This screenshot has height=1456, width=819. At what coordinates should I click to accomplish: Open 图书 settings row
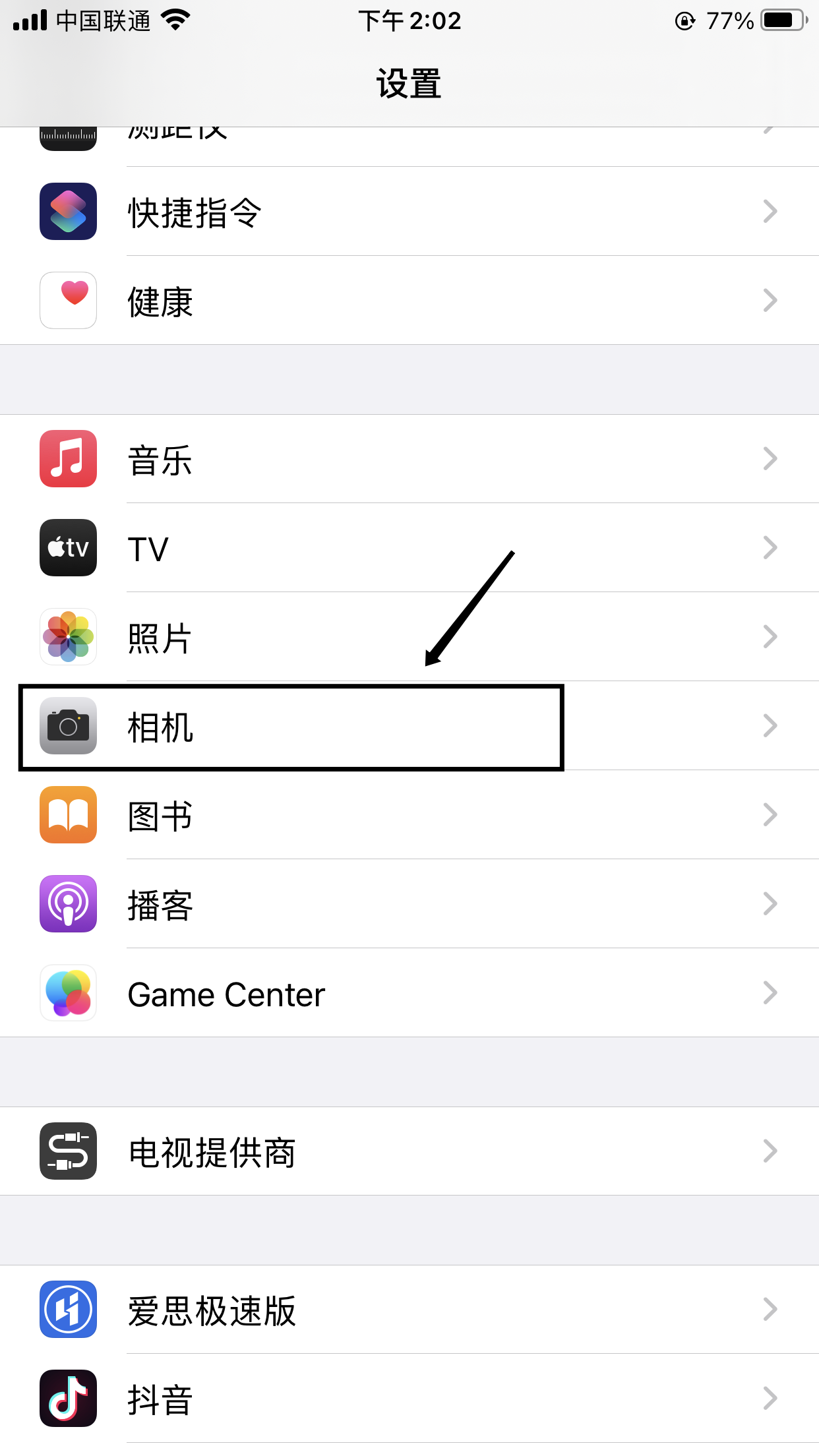[409, 815]
